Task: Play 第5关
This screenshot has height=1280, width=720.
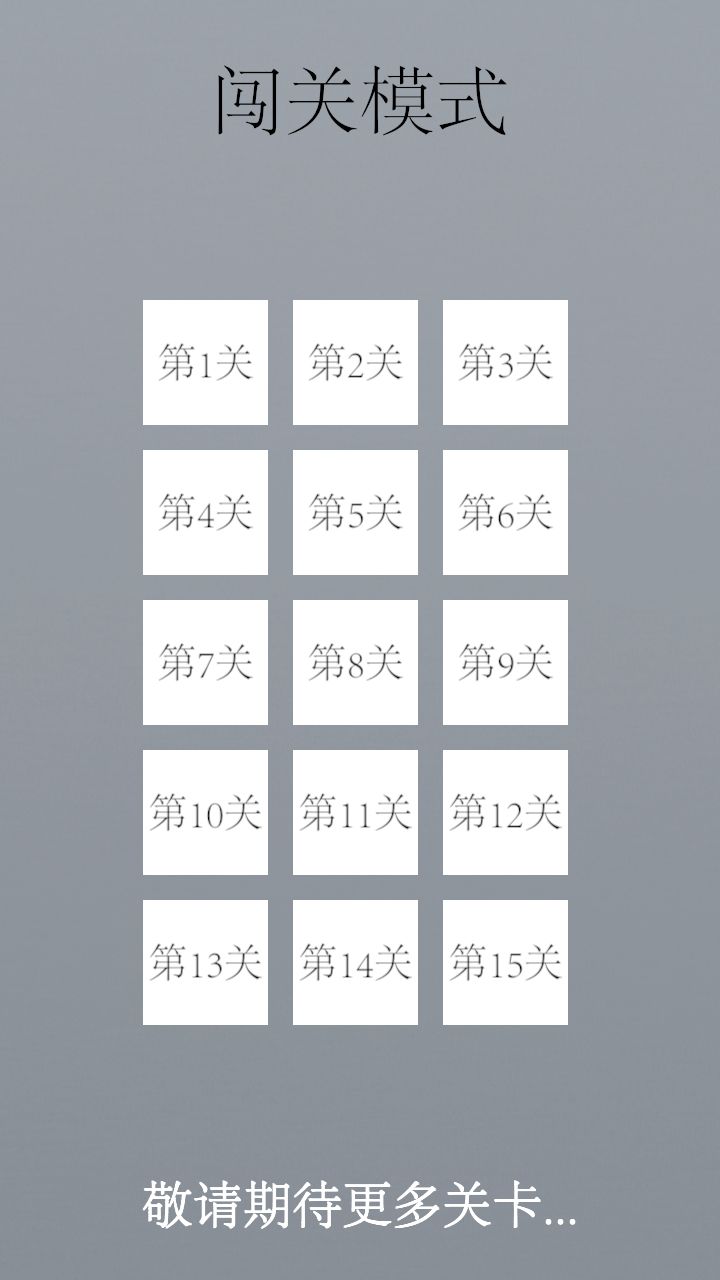Action: 355,513
